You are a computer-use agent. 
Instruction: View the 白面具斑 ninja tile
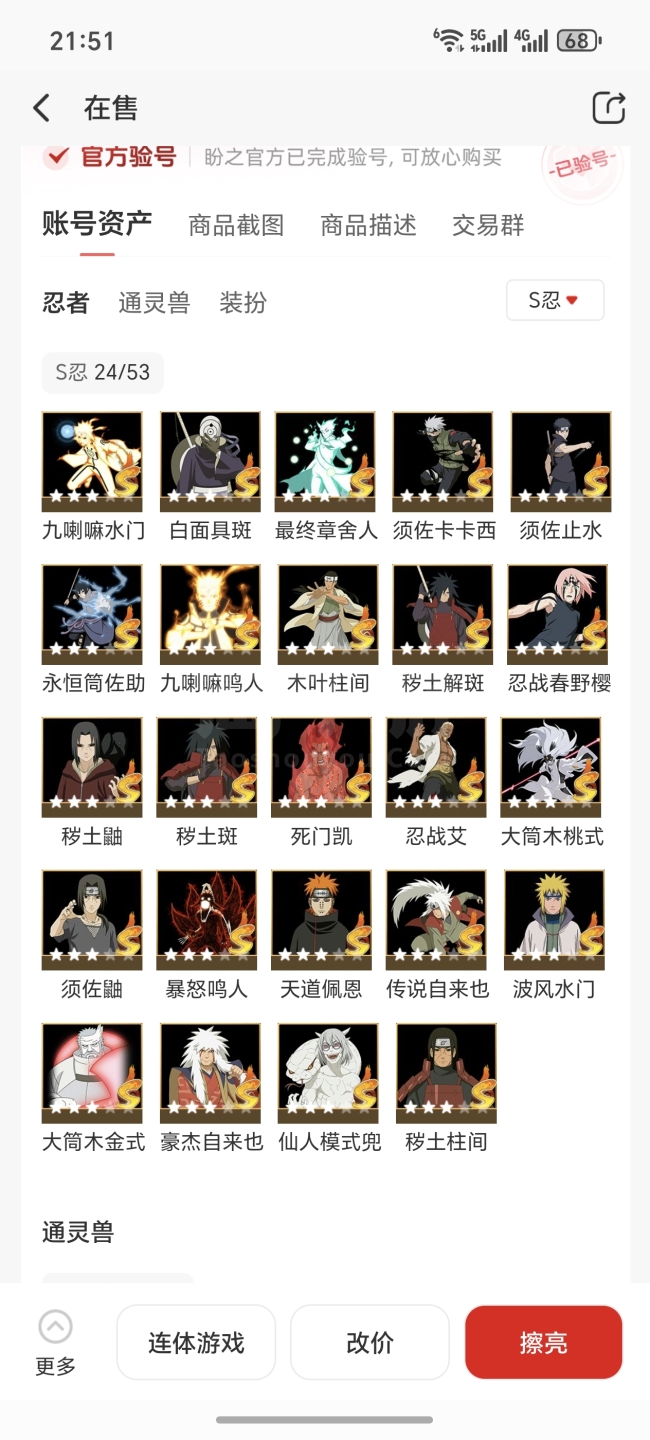click(210, 476)
